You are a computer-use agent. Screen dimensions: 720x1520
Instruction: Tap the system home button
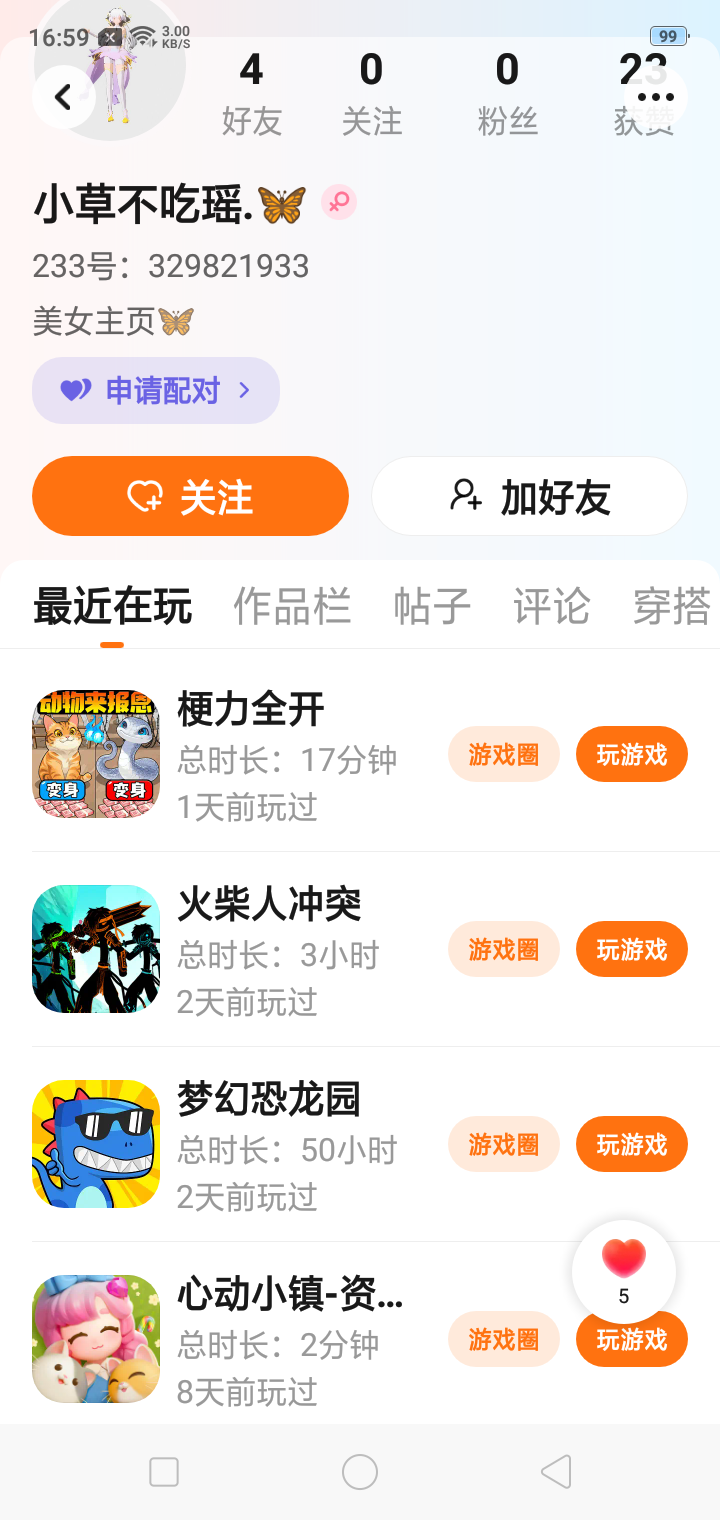point(360,1472)
